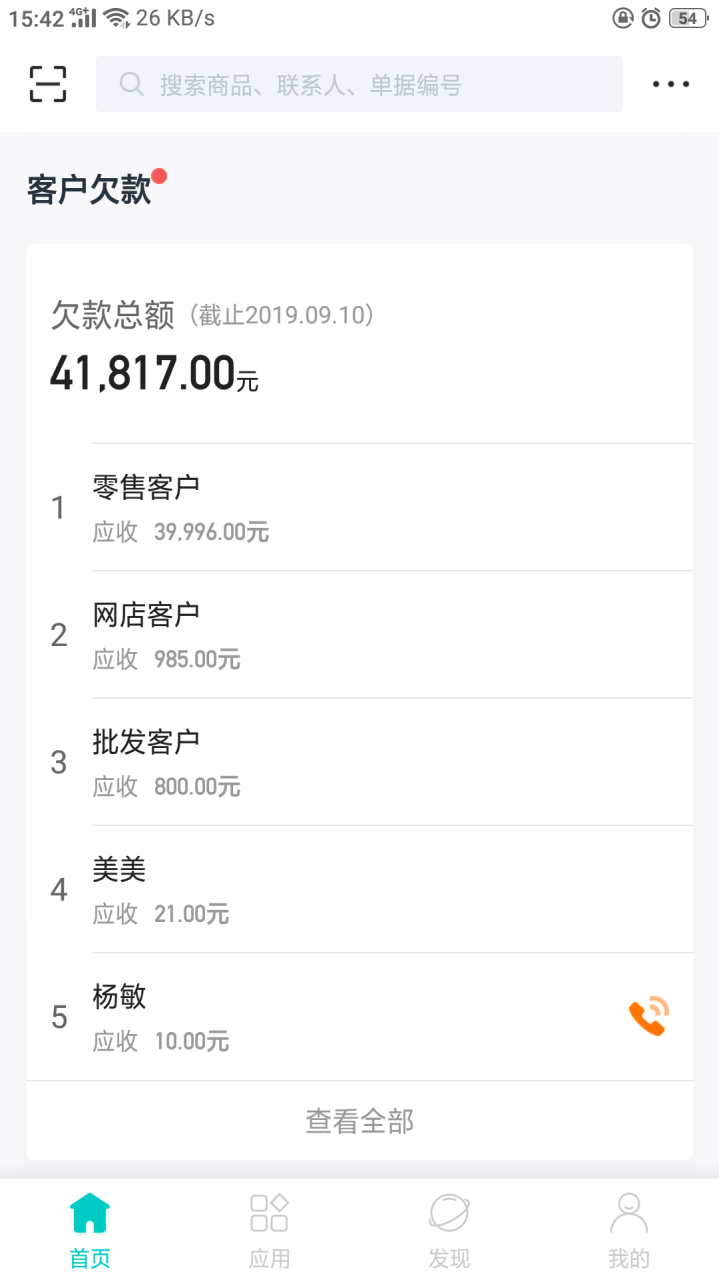Open the scan icon in the top bar
This screenshot has height=1280, width=719.
tap(47, 84)
